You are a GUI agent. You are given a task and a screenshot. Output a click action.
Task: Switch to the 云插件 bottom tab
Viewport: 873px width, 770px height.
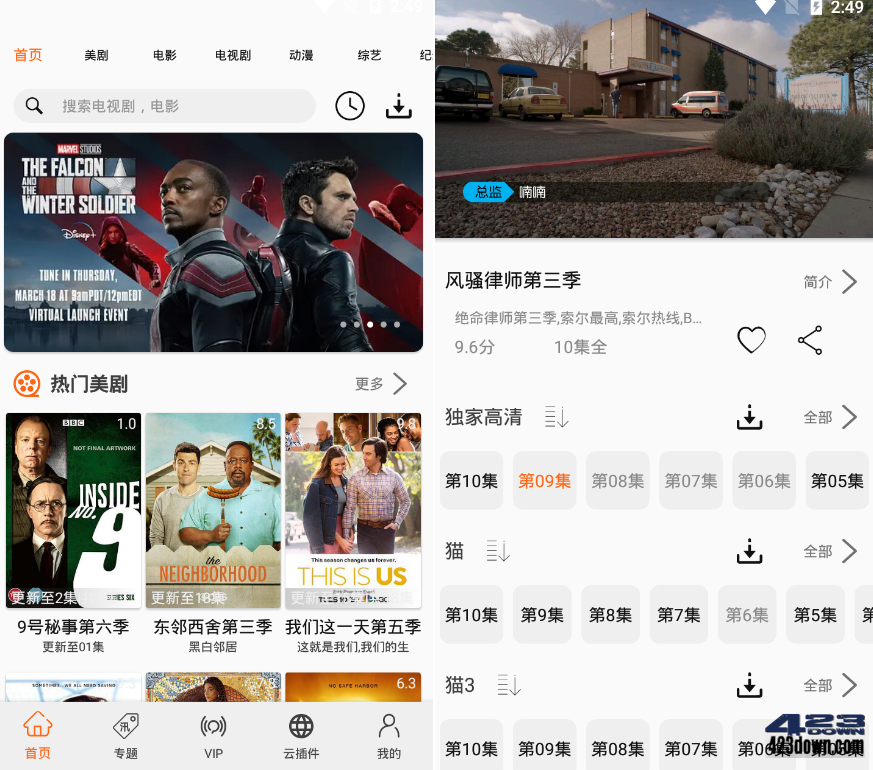coord(301,736)
